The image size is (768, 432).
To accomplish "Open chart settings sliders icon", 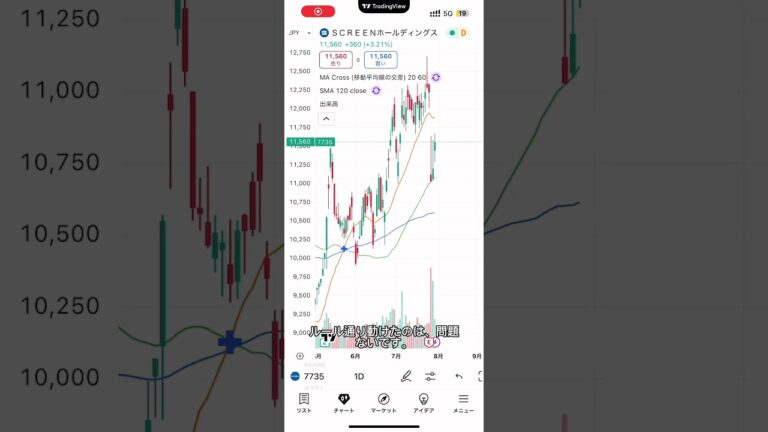I will coord(430,376).
